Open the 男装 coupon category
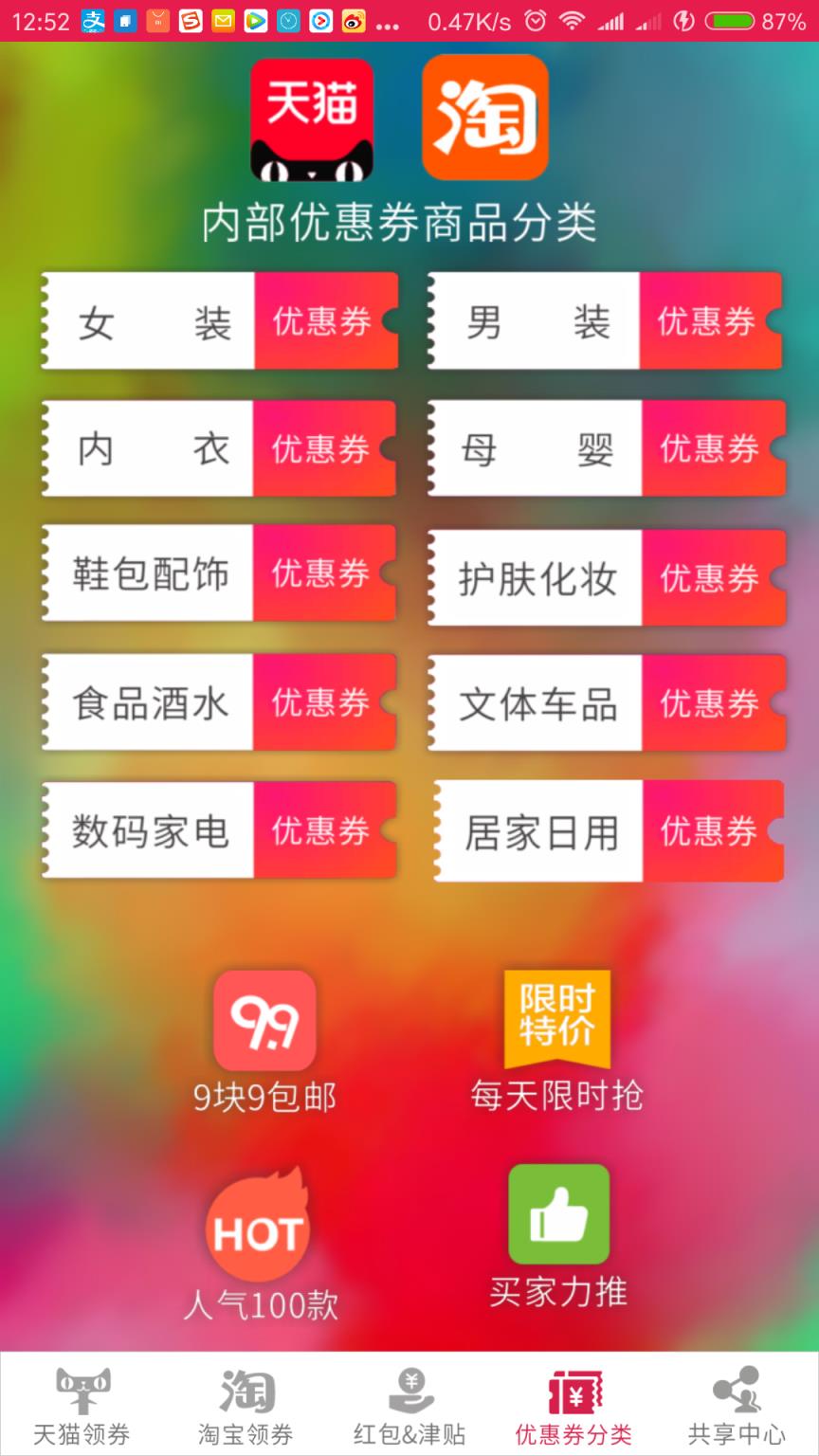Screen dimensions: 819x1456 607,321
